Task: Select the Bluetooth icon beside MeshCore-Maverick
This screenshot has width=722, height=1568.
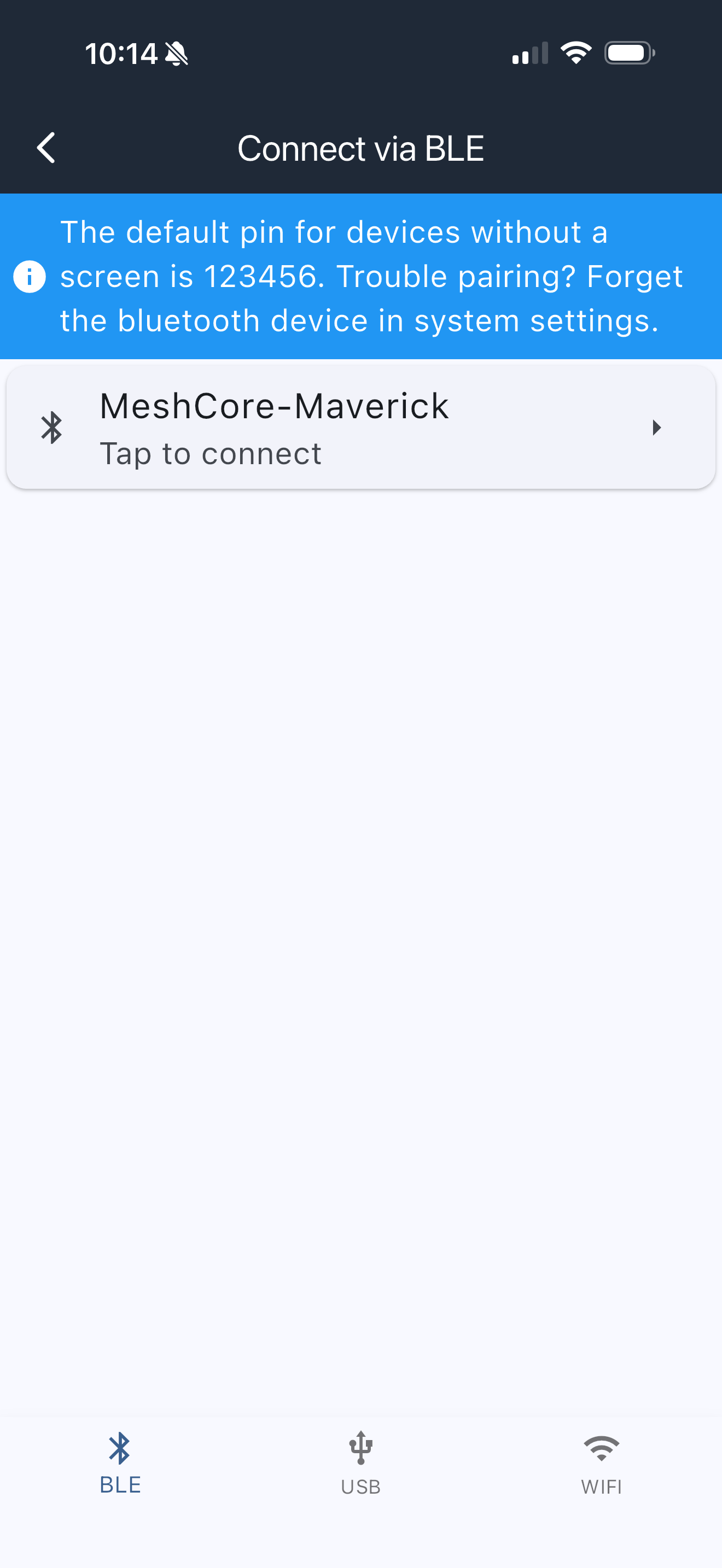Action: point(53,428)
